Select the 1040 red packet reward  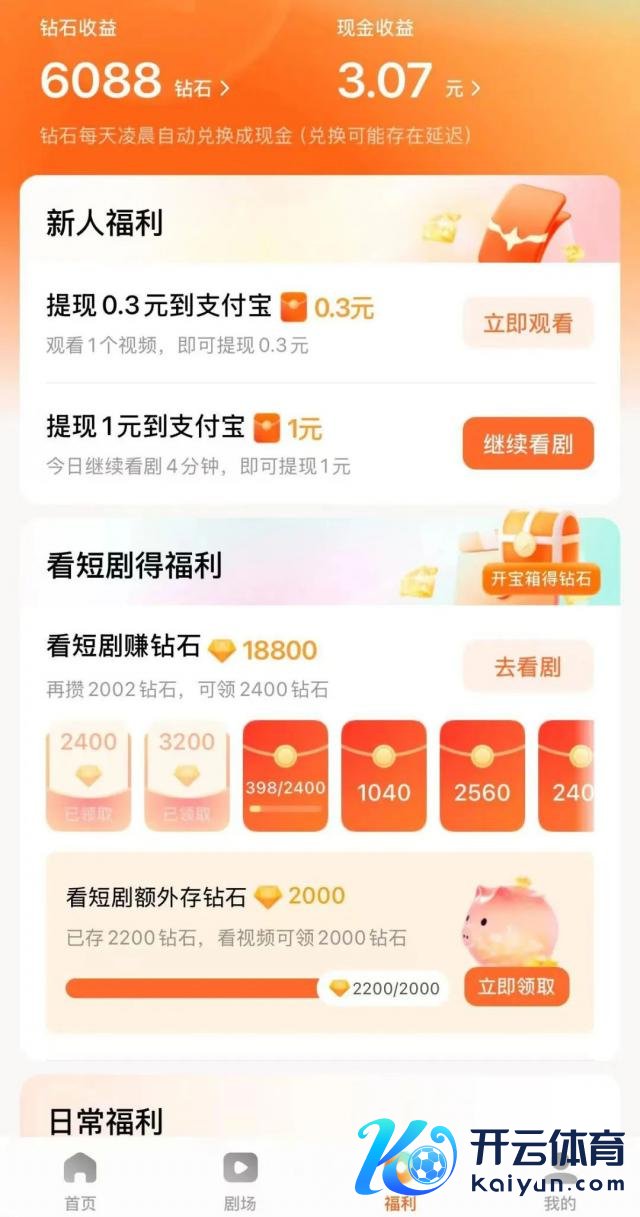pos(383,775)
